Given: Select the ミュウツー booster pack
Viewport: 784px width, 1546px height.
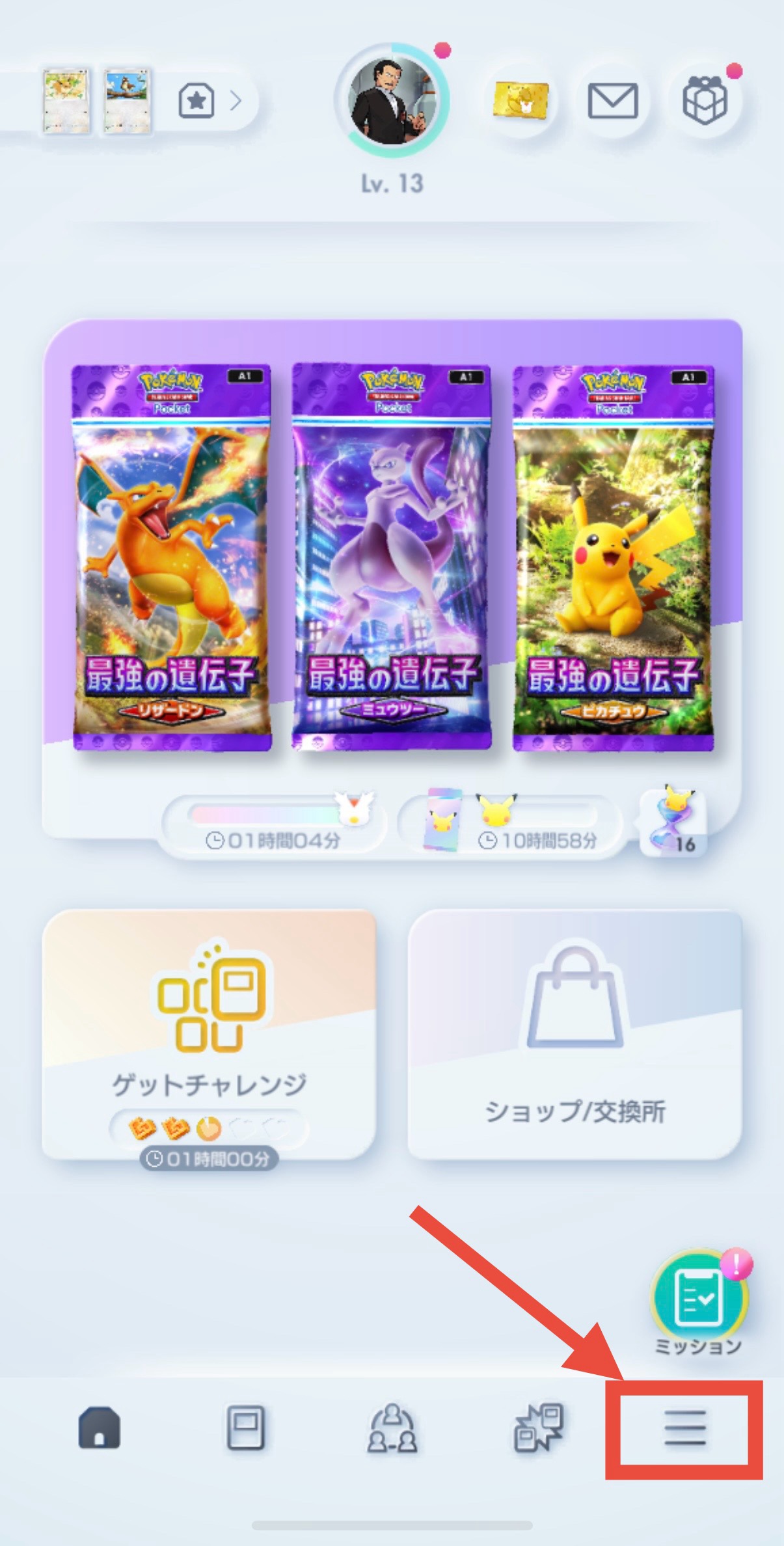Looking at the screenshot, I should pyautogui.click(x=392, y=557).
